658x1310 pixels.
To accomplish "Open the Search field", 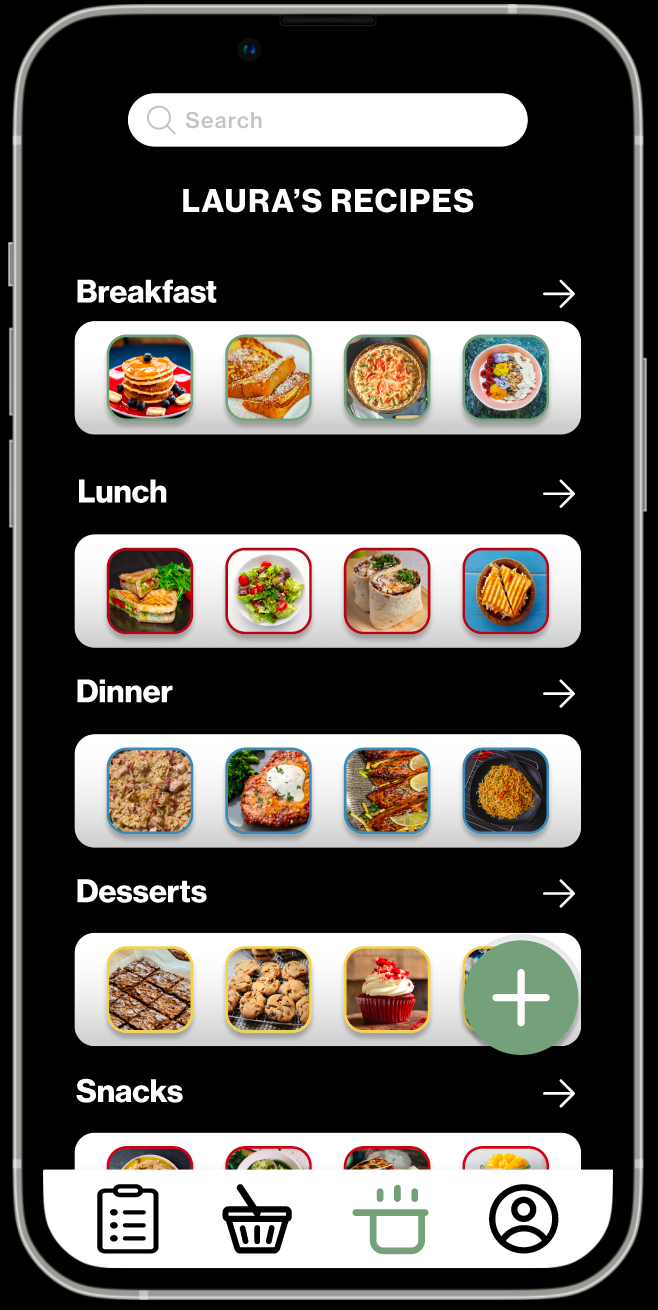I will pos(327,120).
